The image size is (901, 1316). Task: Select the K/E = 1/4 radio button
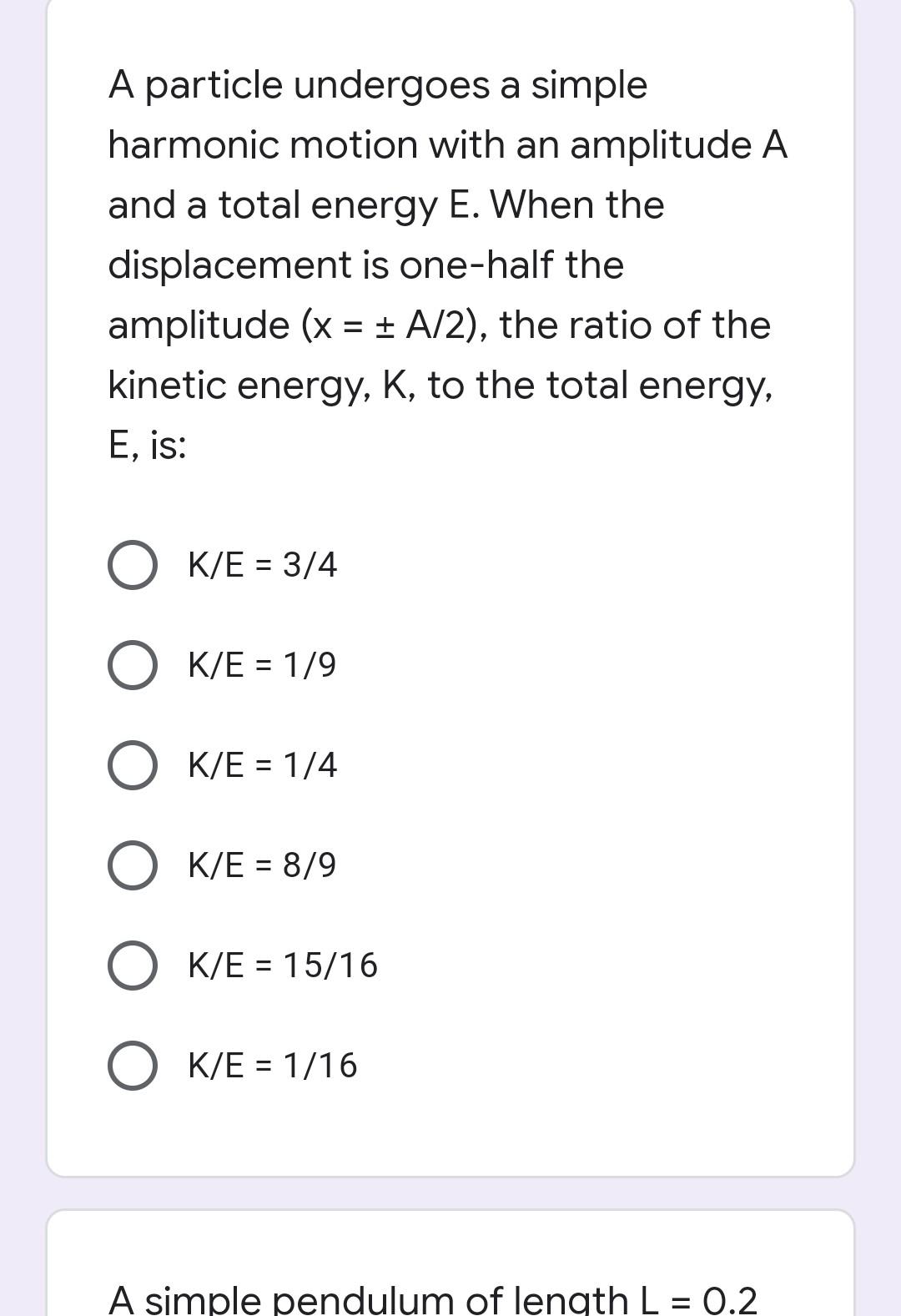click(x=133, y=764)
